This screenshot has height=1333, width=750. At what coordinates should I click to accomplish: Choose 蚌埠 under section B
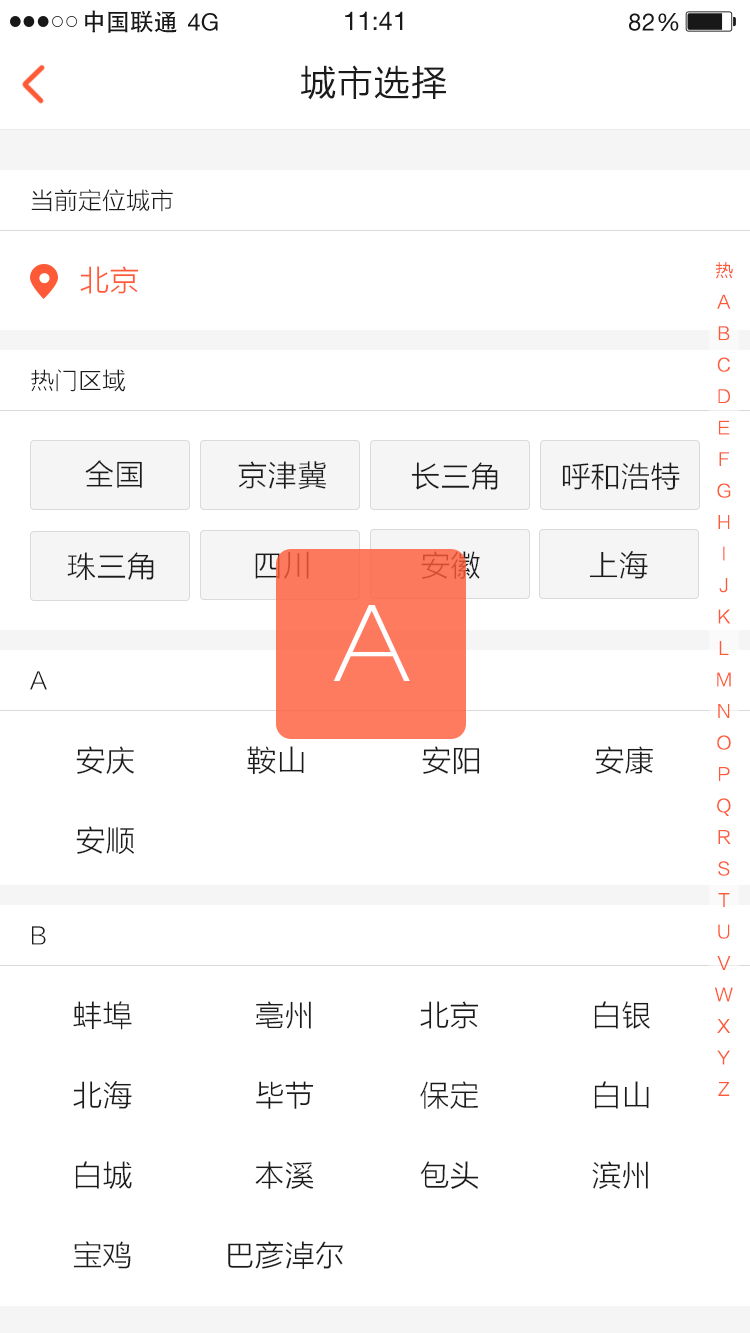(x=103, y=1016)
